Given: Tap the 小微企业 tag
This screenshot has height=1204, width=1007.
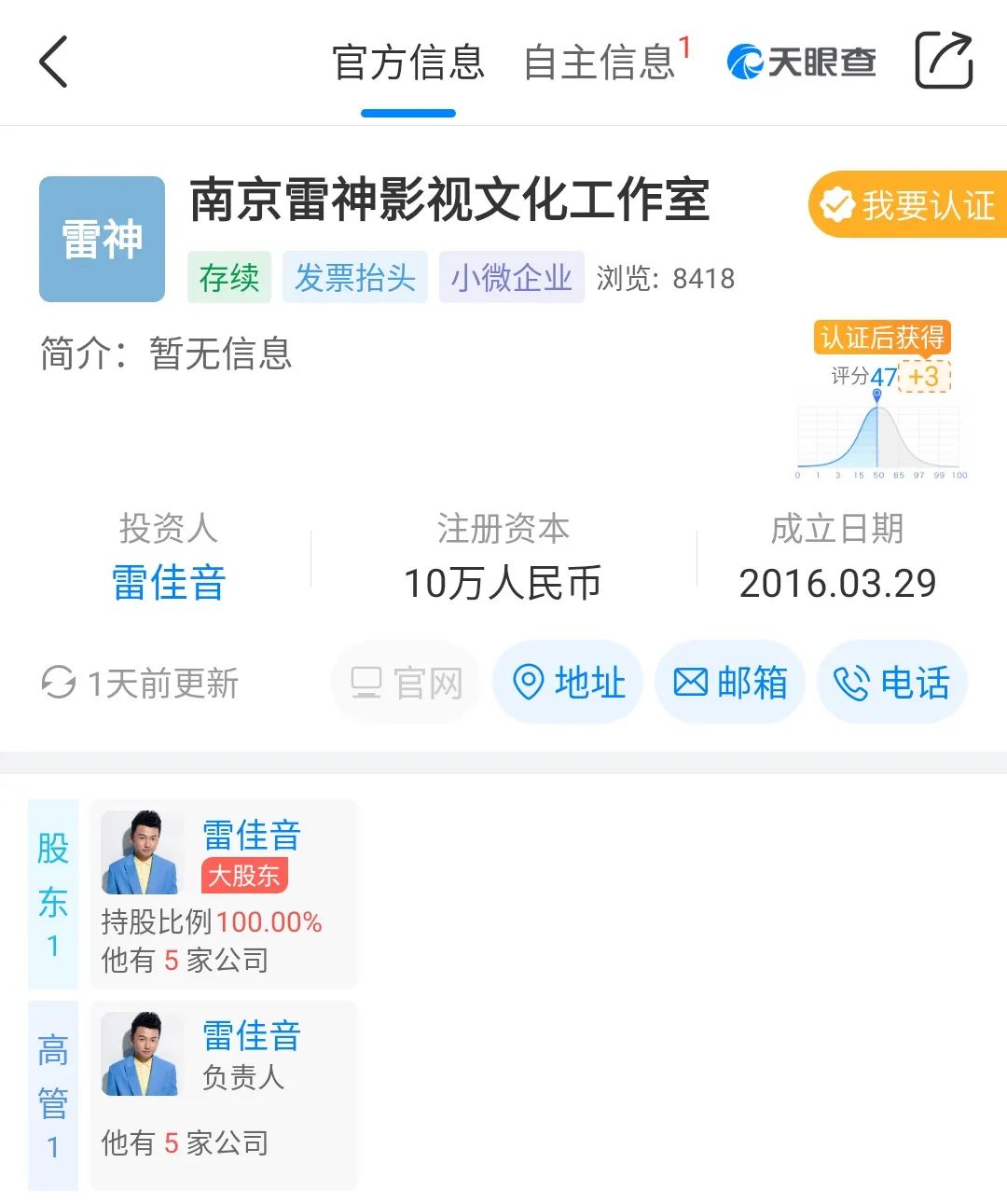Looking at the screenshot, I should [511, 277].
